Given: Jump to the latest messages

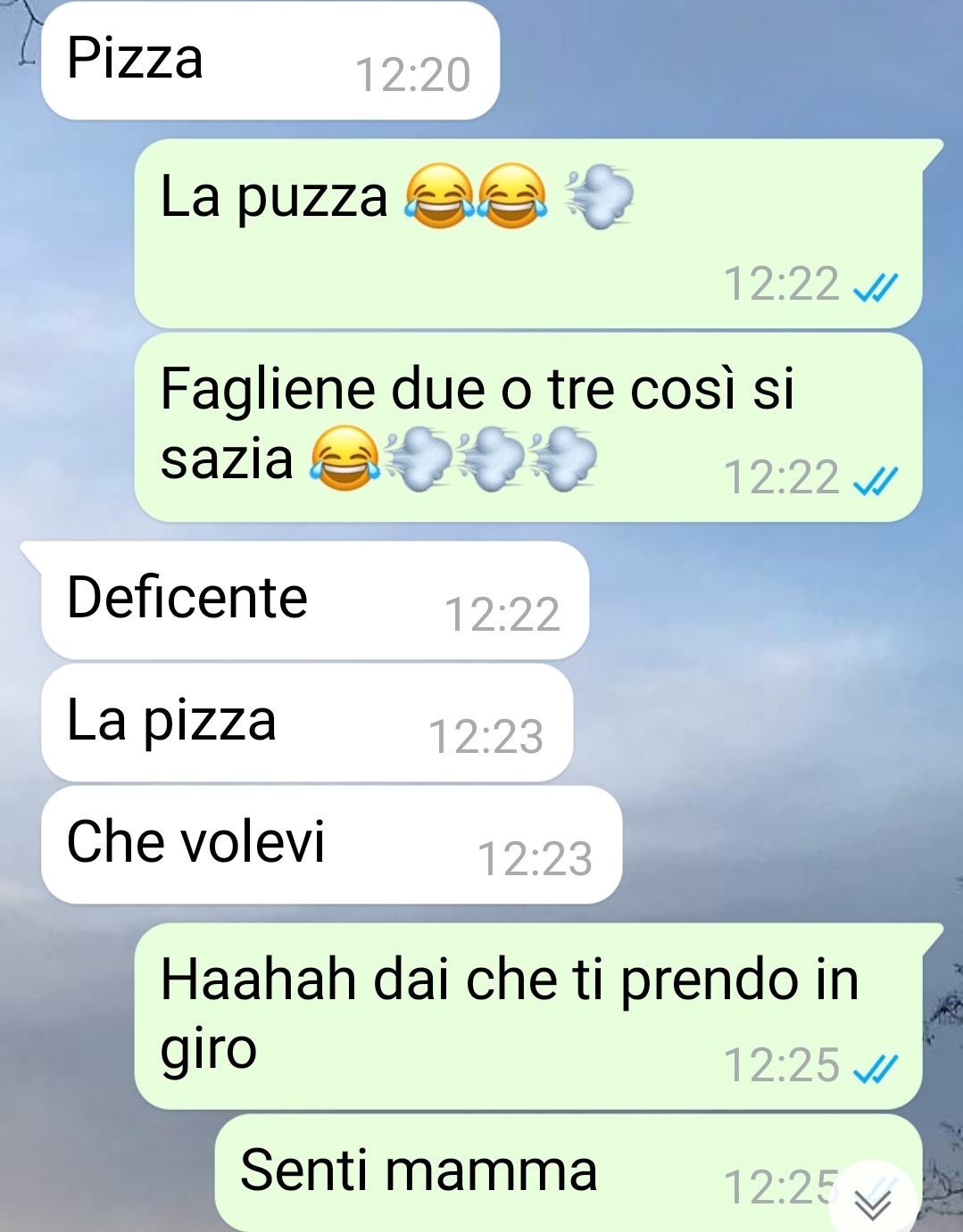Looking at the screenshot, I should (x=872, y=1202).
